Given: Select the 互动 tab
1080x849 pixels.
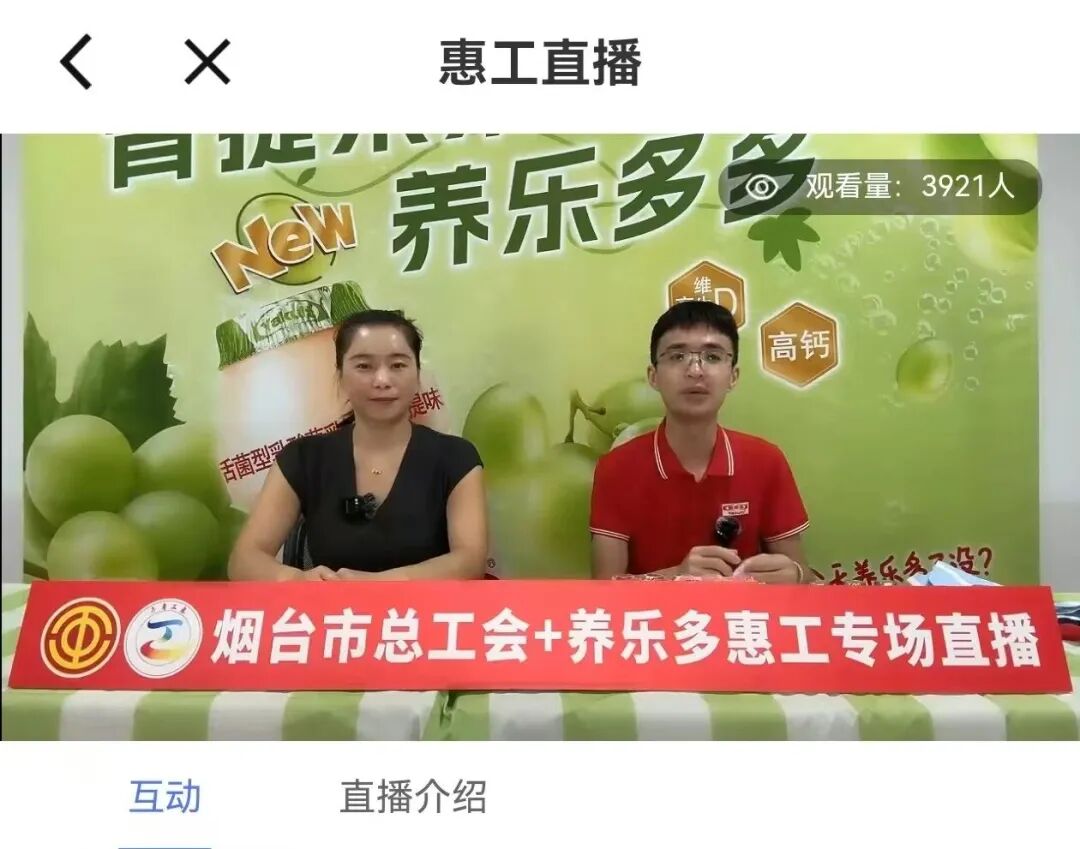Looking at the screenshot, I should point(165,797).
